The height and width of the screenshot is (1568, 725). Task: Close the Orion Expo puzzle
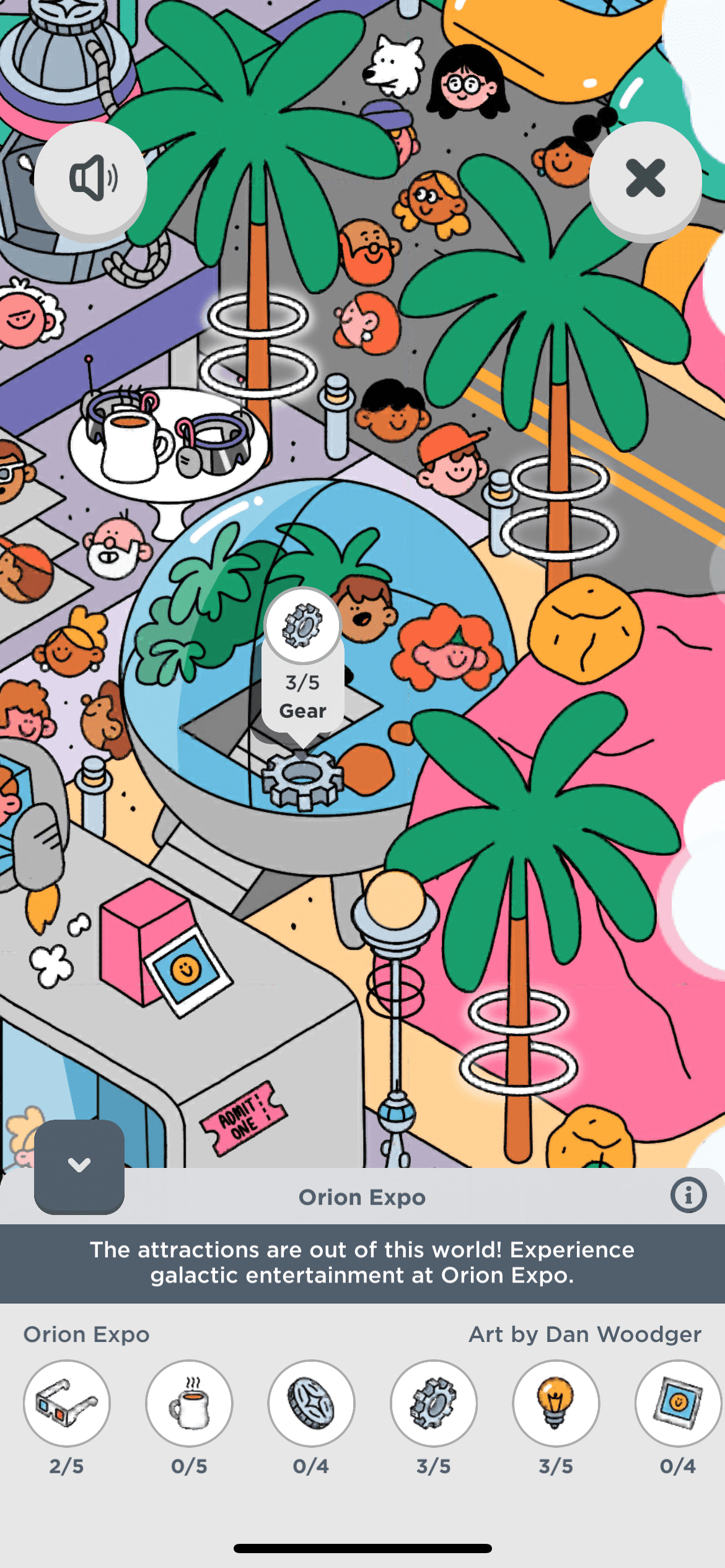pos(645,179)
